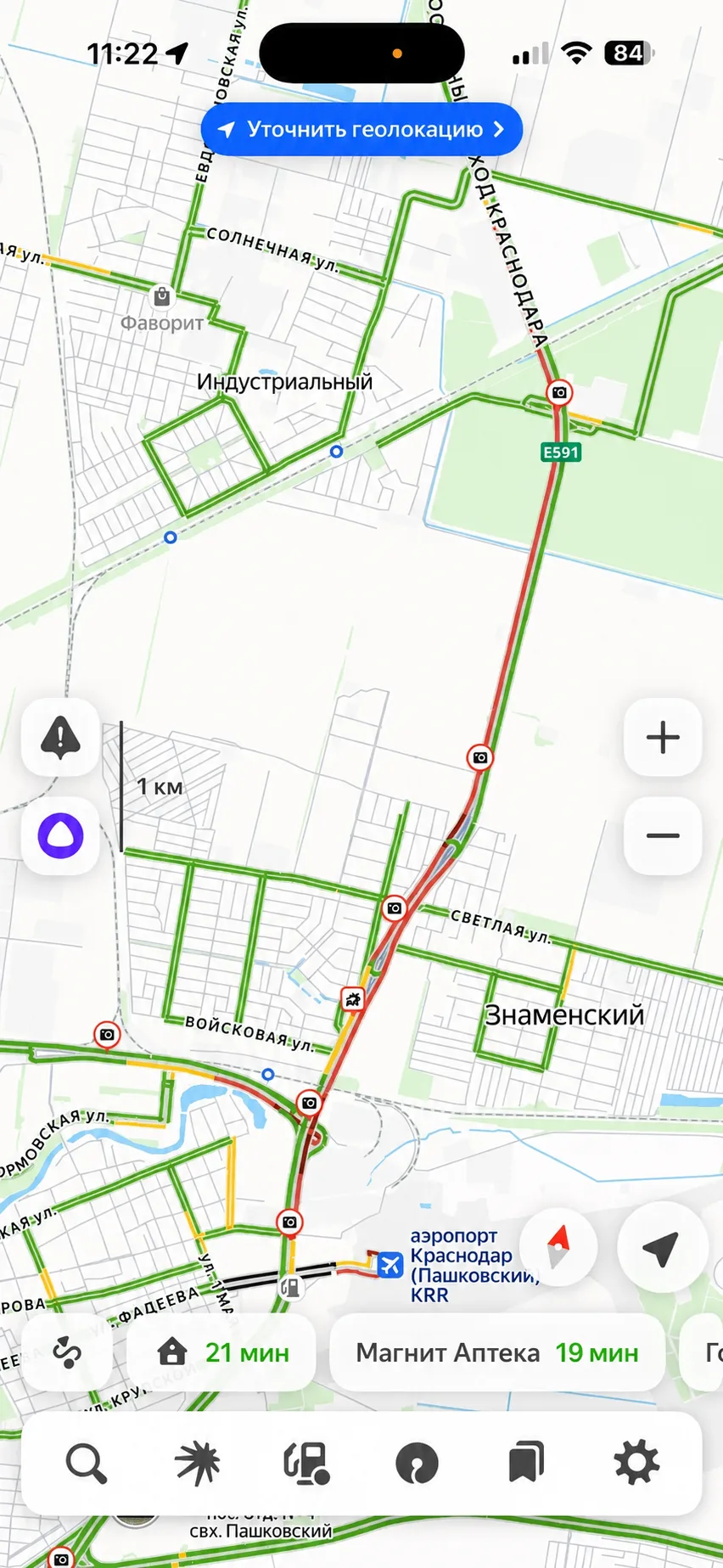Viewport: 723px width, 1568px height.
Task: Center the map on my location
Action: (659, 1248)
